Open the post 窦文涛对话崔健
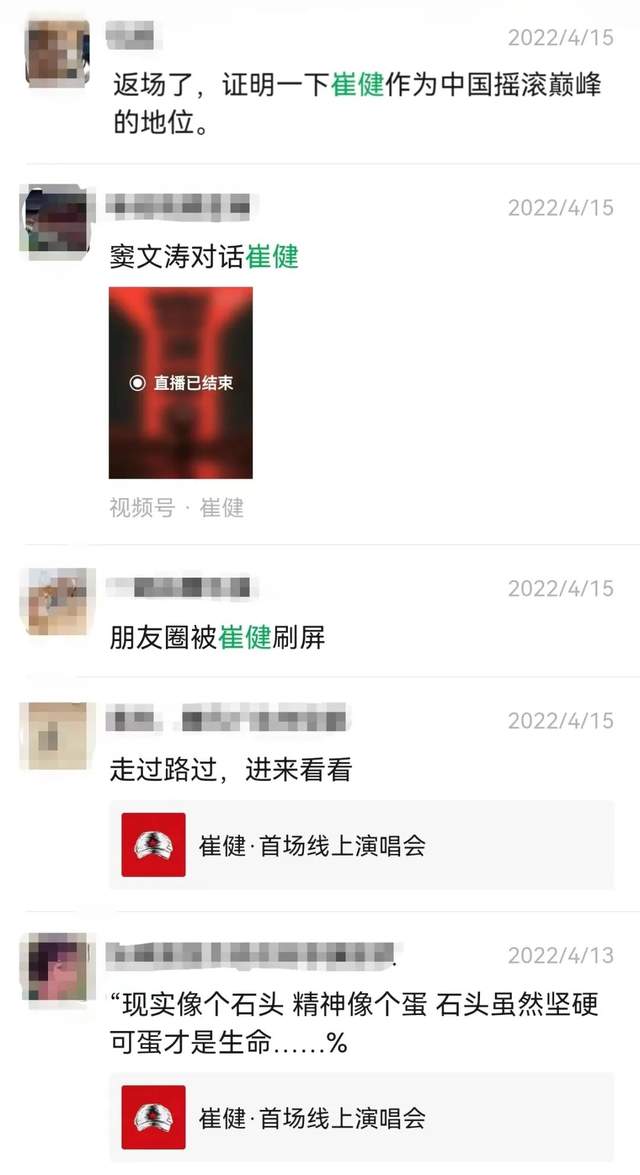This screenshot has width=640, height=1175. [x=204, y=256]
